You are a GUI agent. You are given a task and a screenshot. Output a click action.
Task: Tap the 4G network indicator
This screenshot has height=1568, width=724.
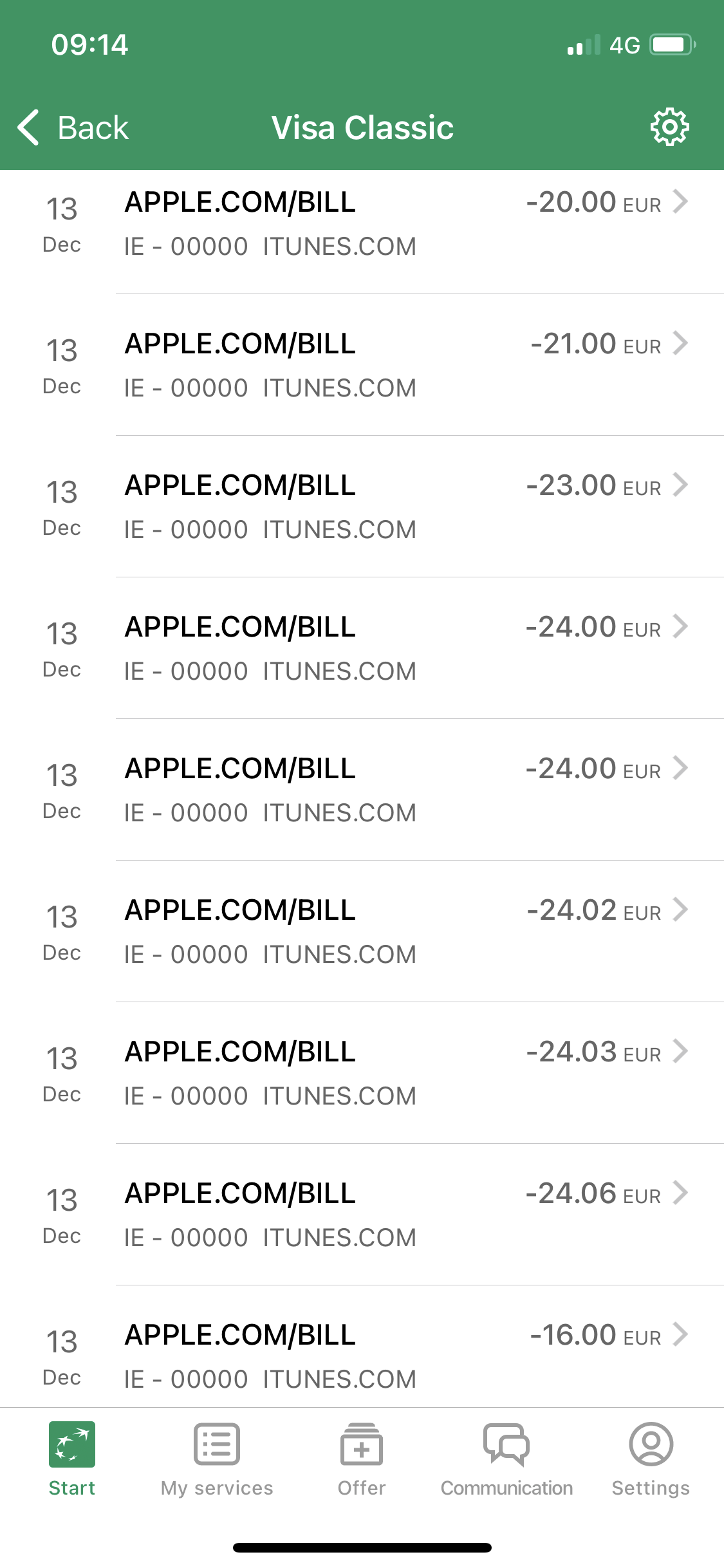(x=625, y=45)
